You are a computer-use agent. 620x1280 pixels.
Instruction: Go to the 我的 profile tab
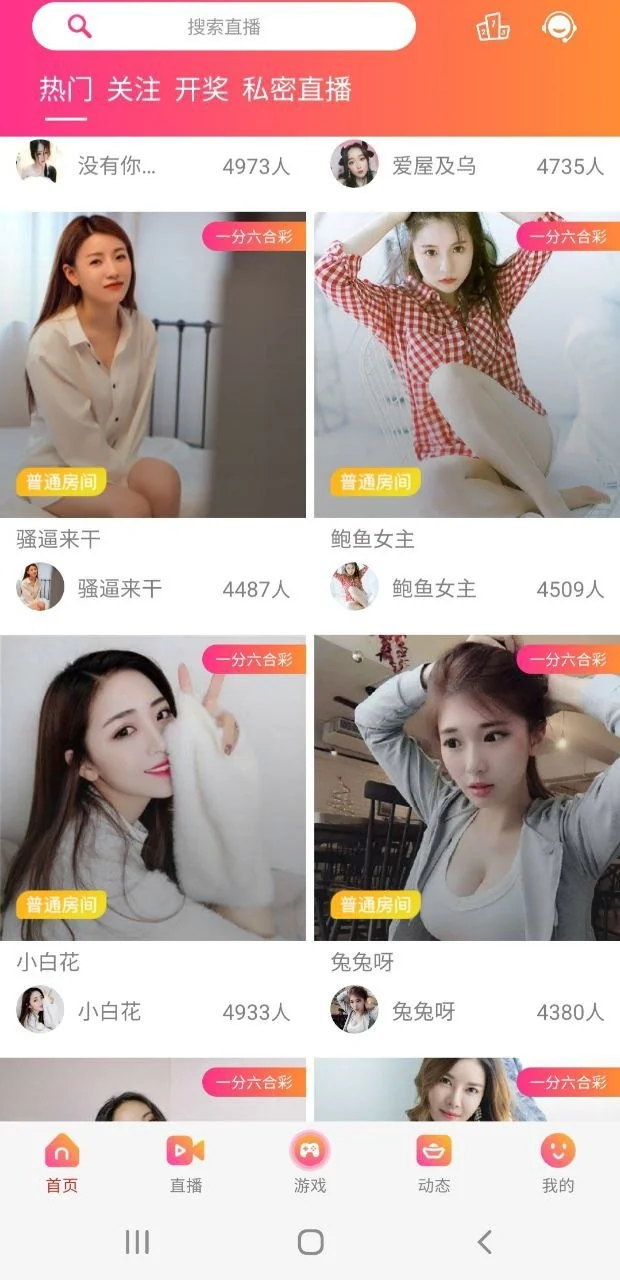coord(558,1165)
